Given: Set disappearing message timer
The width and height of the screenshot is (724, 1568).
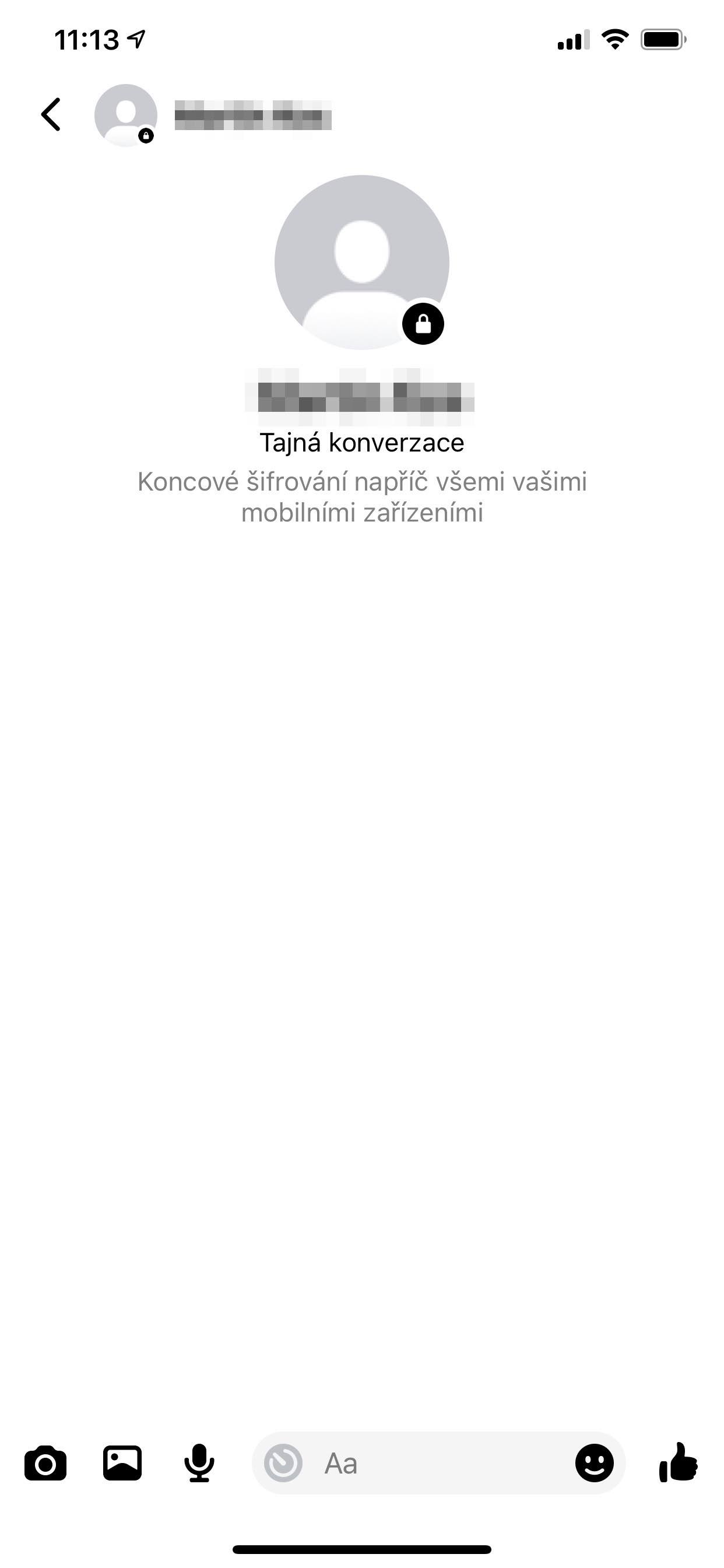Looking at the screenshot, I should coord(283,1464).
